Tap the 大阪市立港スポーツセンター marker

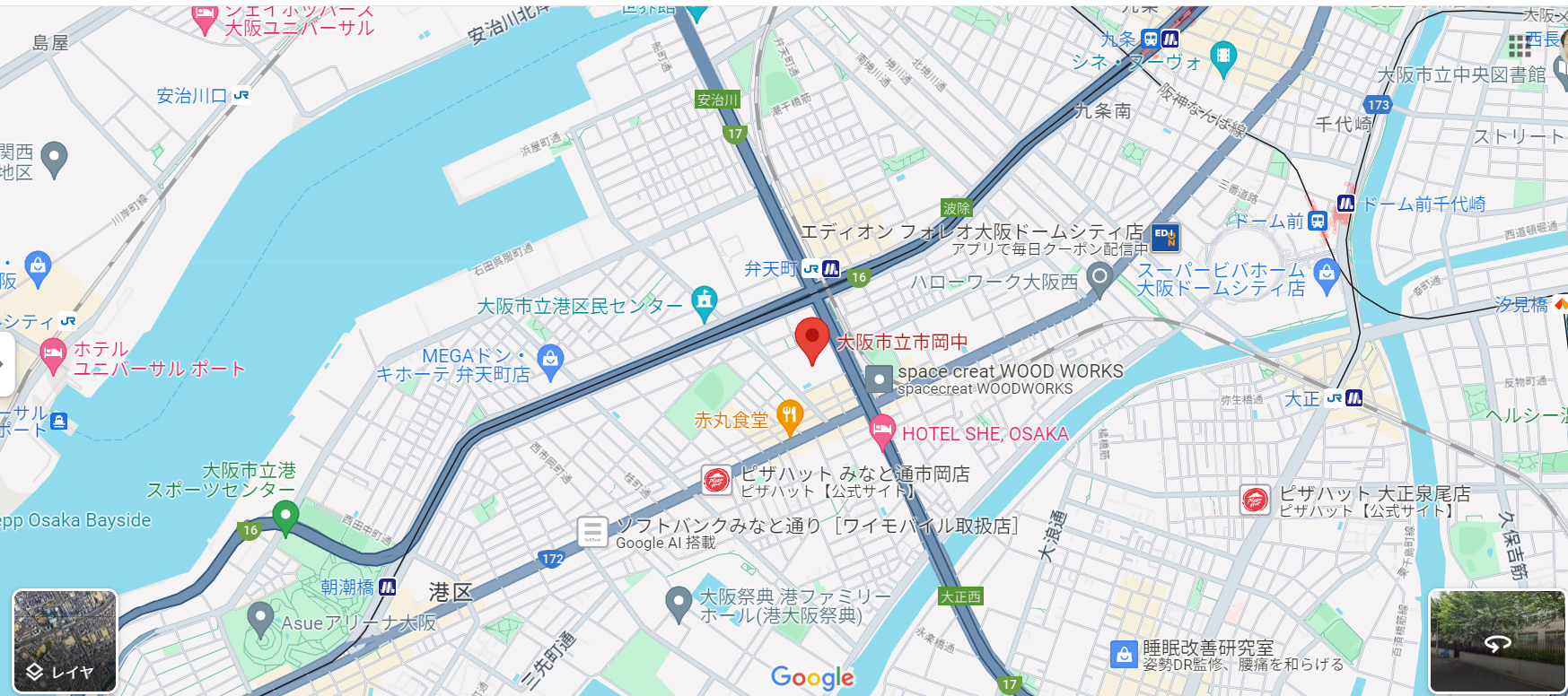[x=285, y=516]
